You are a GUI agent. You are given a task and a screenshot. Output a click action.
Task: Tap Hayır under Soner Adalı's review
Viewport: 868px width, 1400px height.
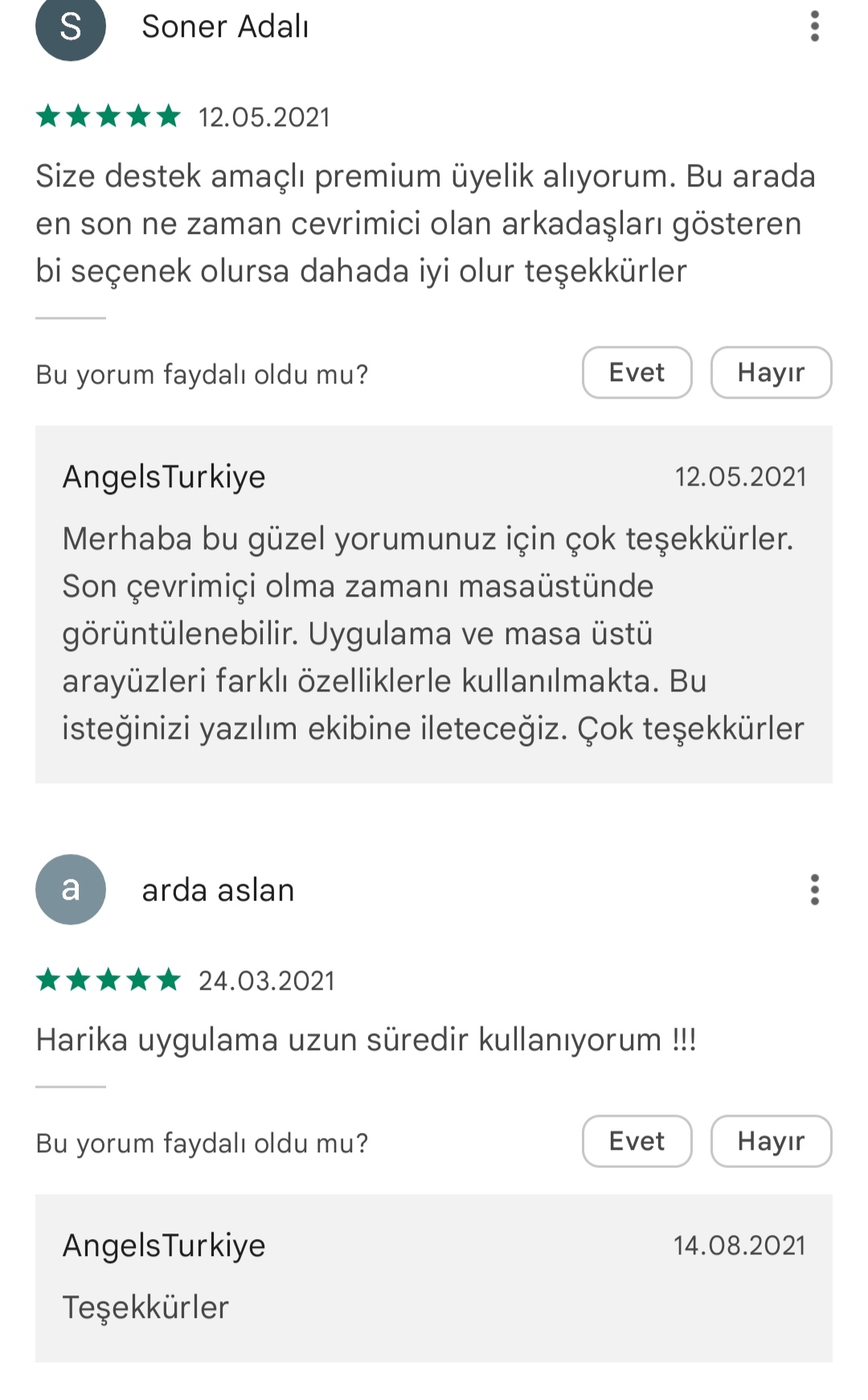(771, 372)
